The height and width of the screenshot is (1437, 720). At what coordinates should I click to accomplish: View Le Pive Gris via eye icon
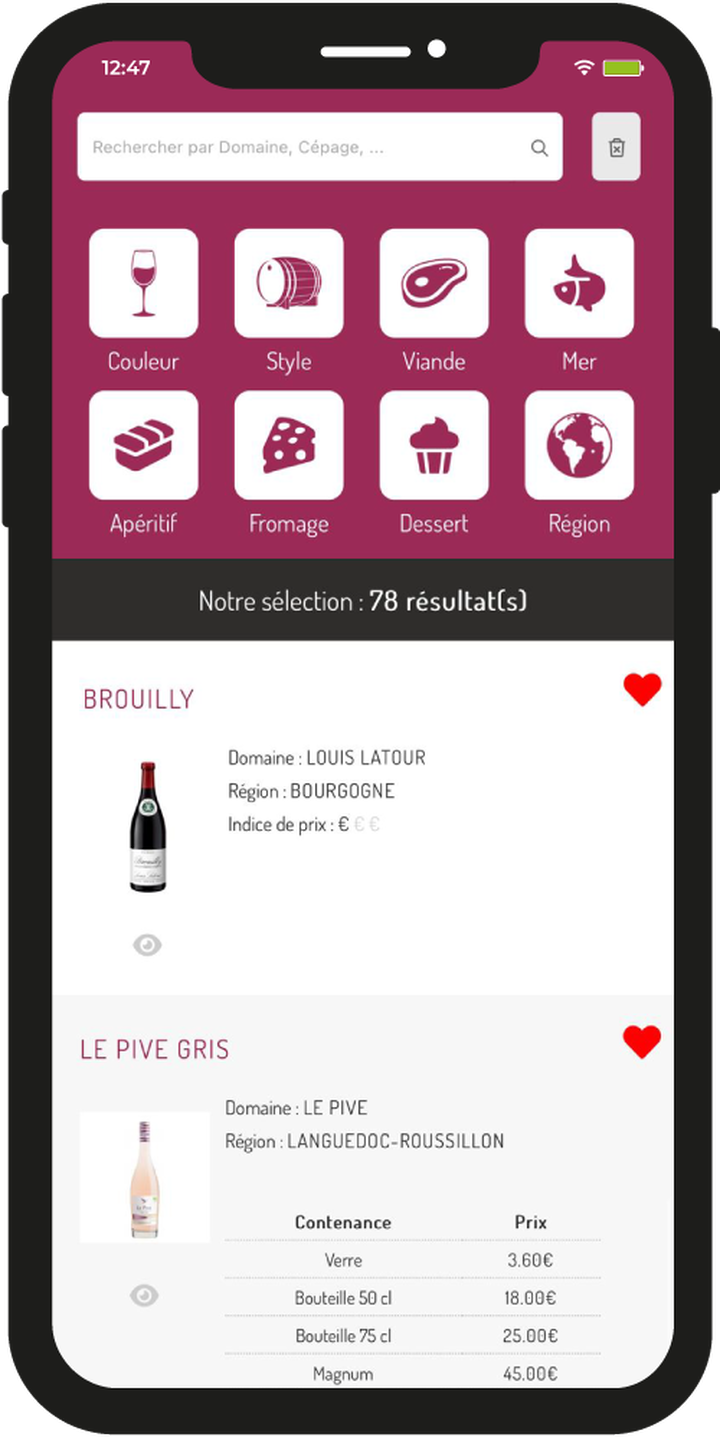point(144,1296)
